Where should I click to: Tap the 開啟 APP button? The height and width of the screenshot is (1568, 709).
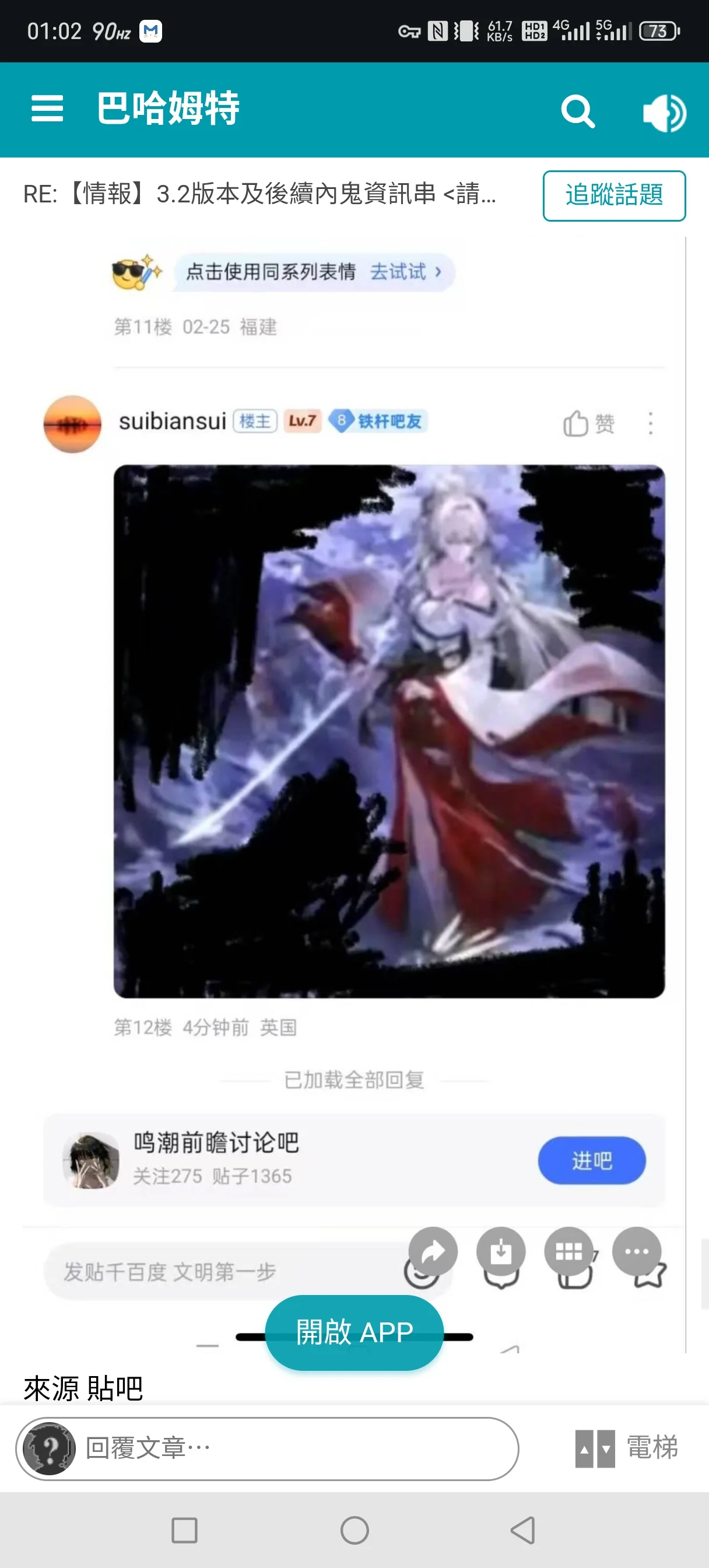pos(354,1332)
